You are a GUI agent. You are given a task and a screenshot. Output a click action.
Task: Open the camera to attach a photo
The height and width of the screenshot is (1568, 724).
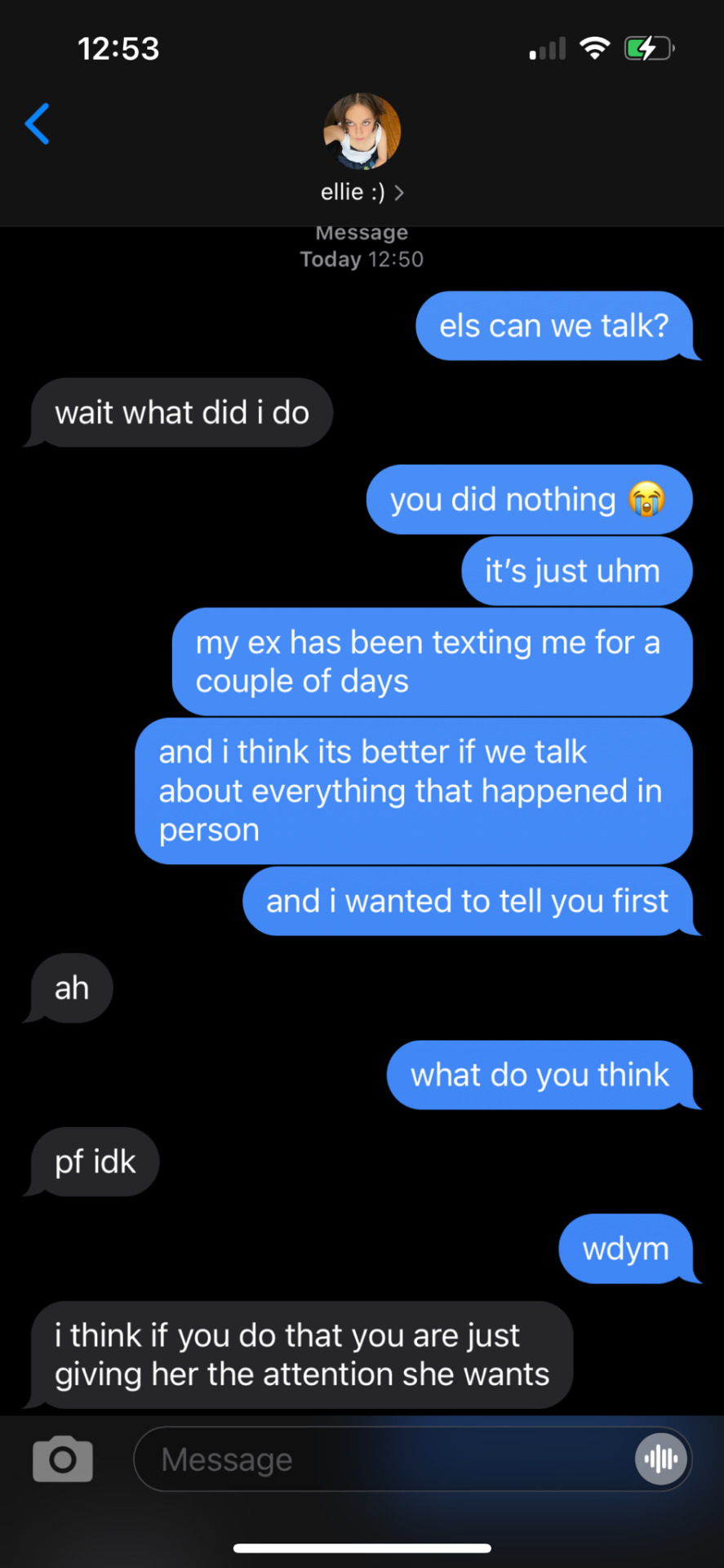63,1459
